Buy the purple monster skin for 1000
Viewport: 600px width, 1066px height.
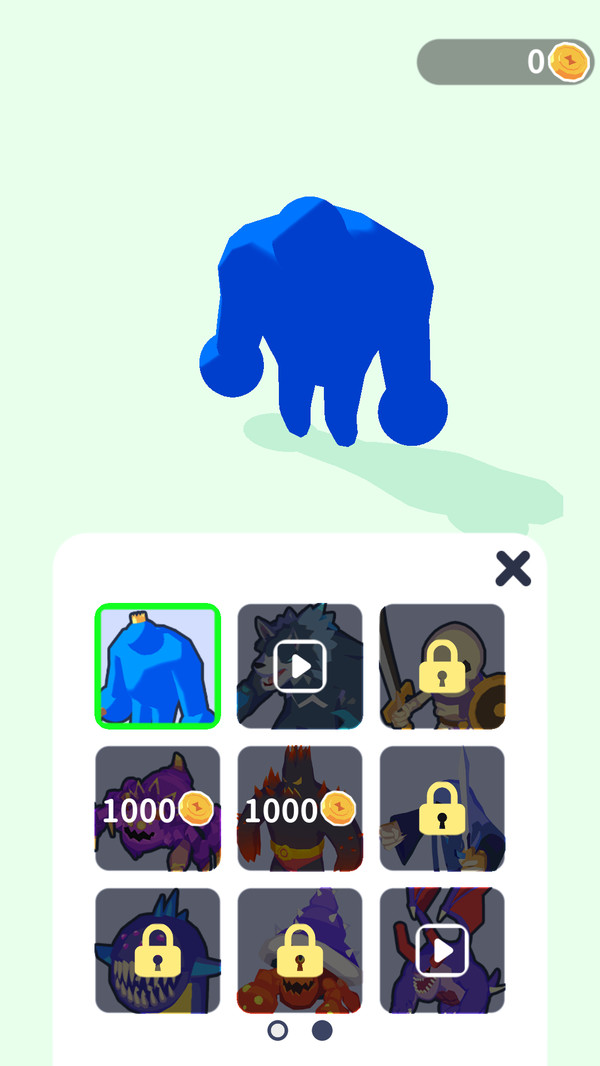tap(158, 809)
